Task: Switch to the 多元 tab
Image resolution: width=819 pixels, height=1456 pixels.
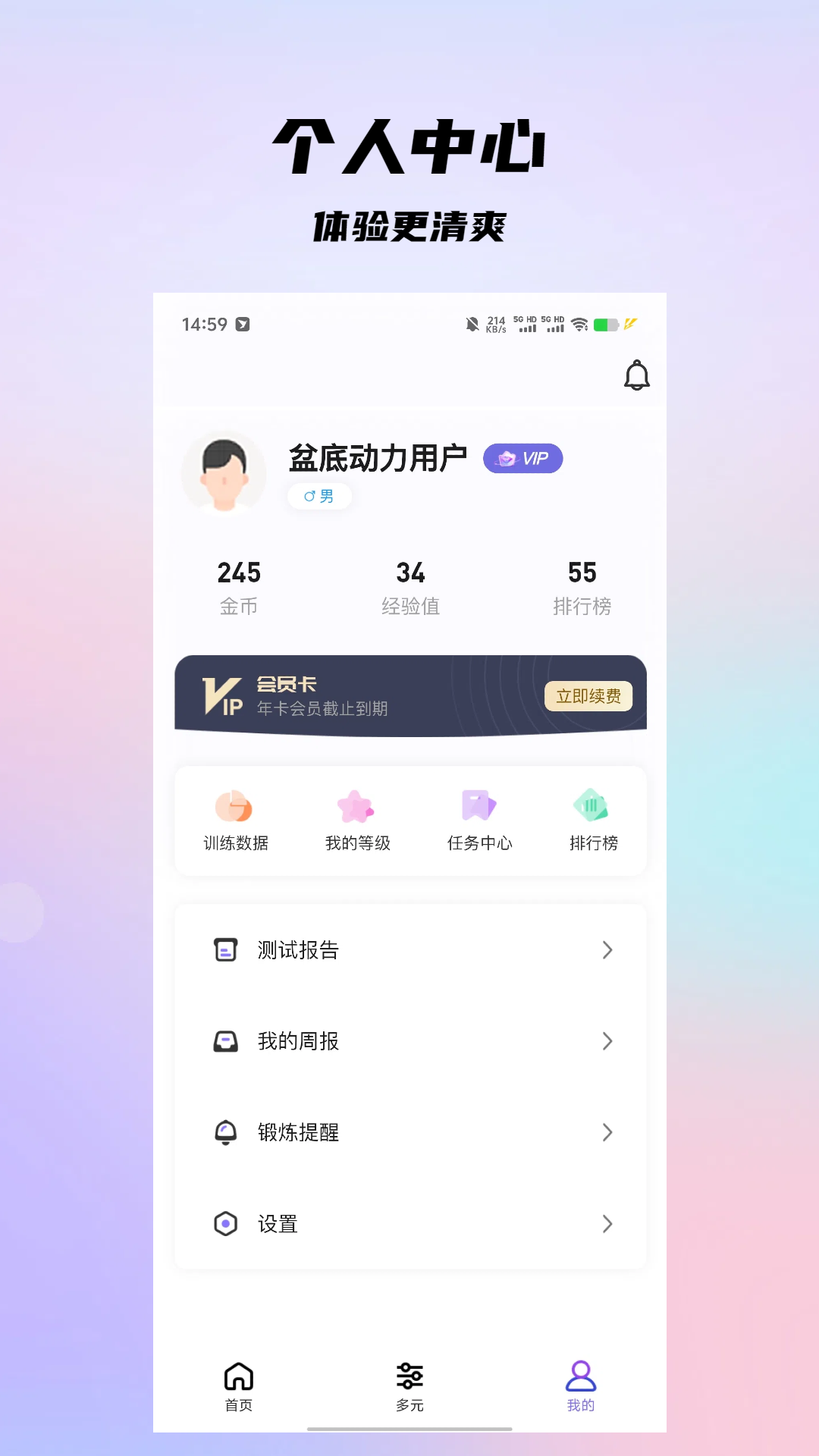Action: pyautogui.click(x=409, y=1385)
